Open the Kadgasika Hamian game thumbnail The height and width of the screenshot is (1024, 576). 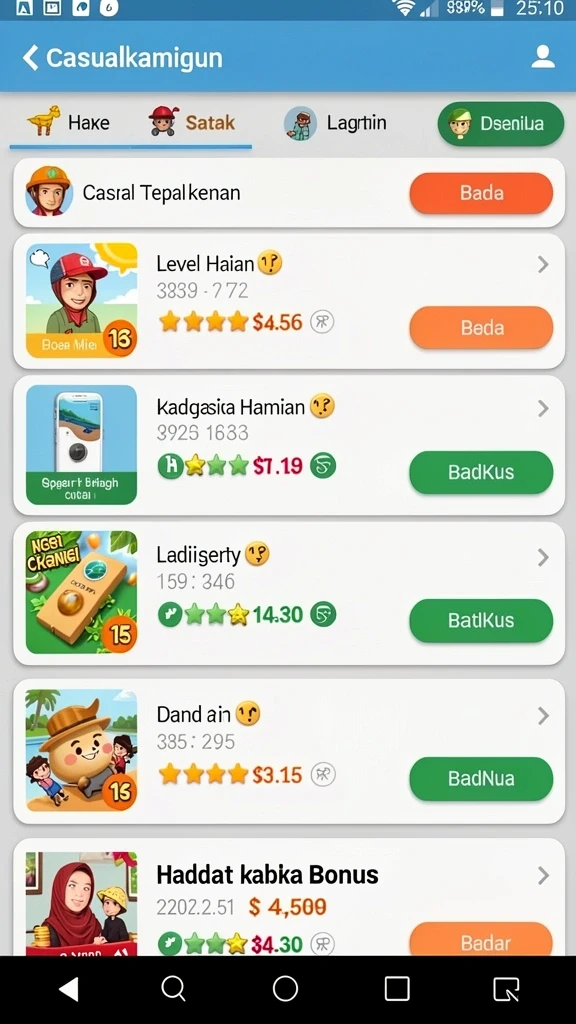click(82, 445)
